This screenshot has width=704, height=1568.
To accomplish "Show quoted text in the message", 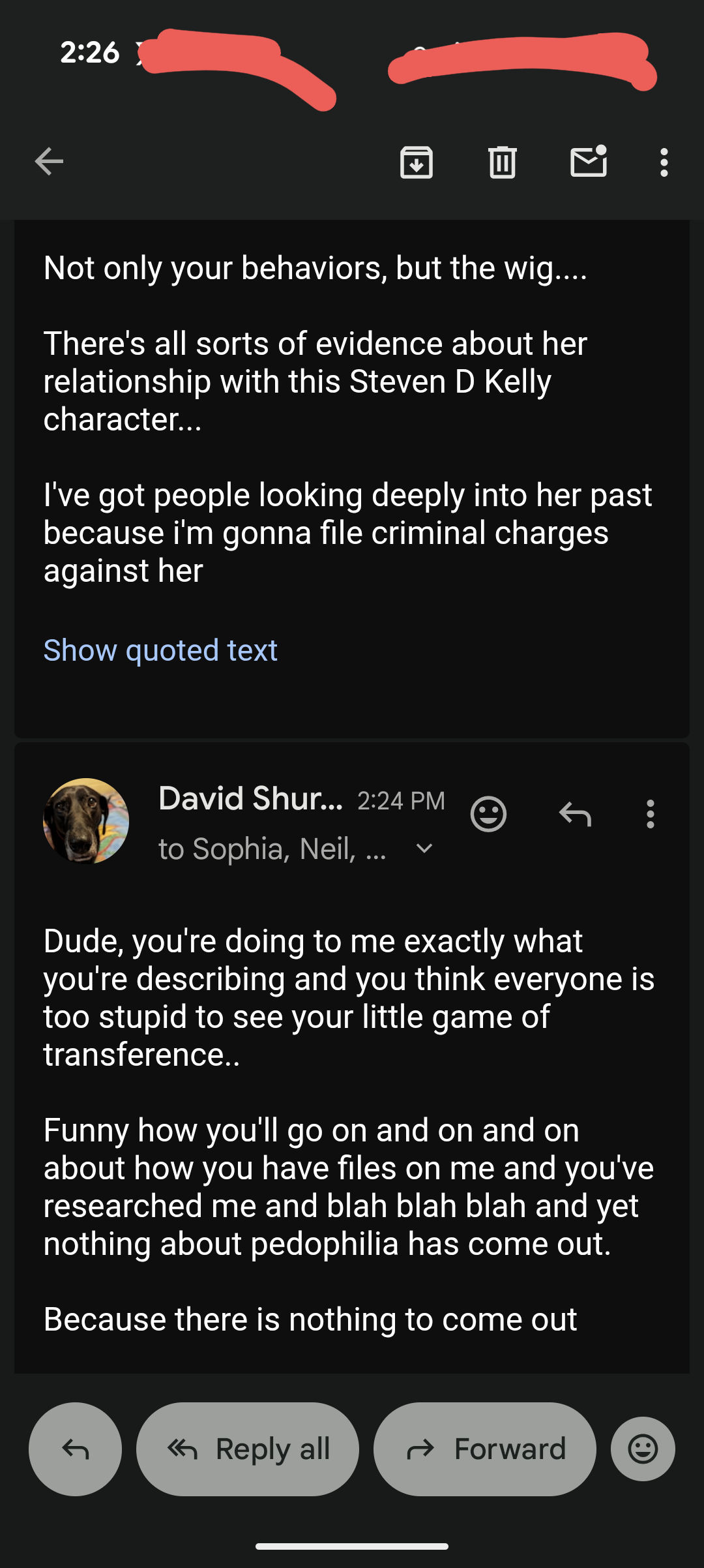I will [x=160, y=650].
